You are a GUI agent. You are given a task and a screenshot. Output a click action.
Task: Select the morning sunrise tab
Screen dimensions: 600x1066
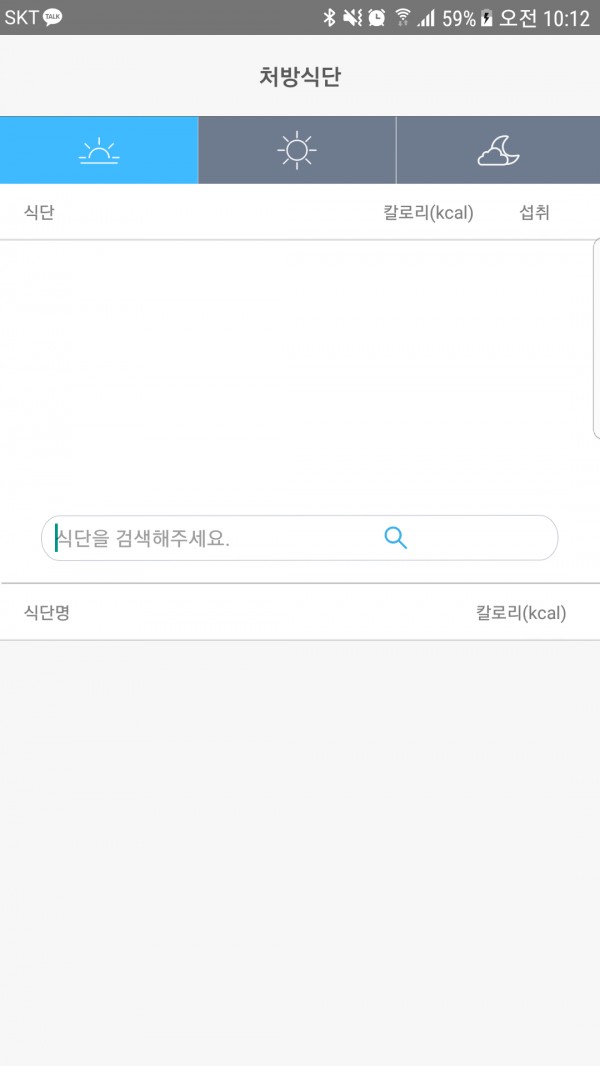[99, 150]
